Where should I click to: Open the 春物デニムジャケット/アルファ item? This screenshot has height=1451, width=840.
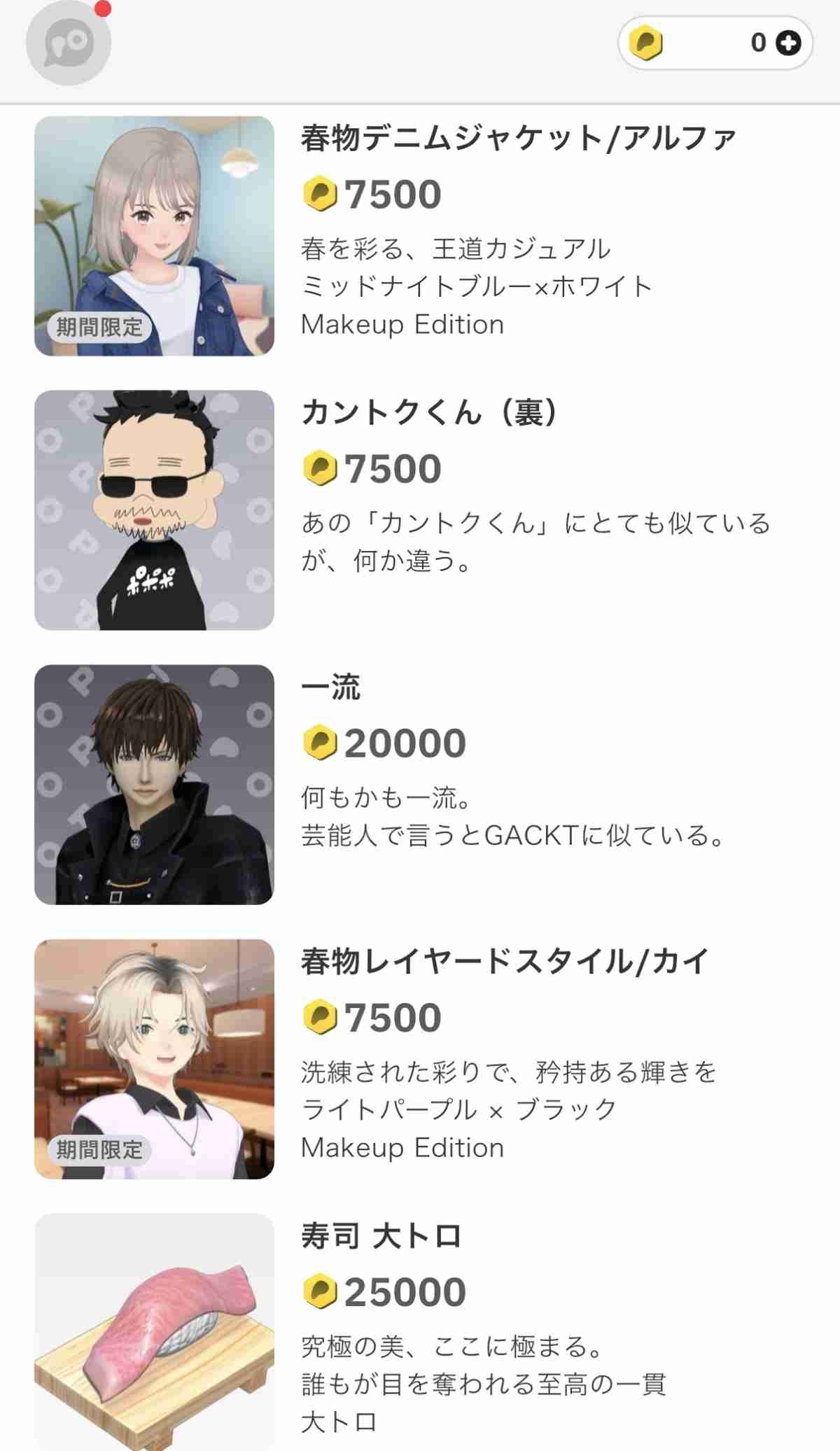[154, 236]
